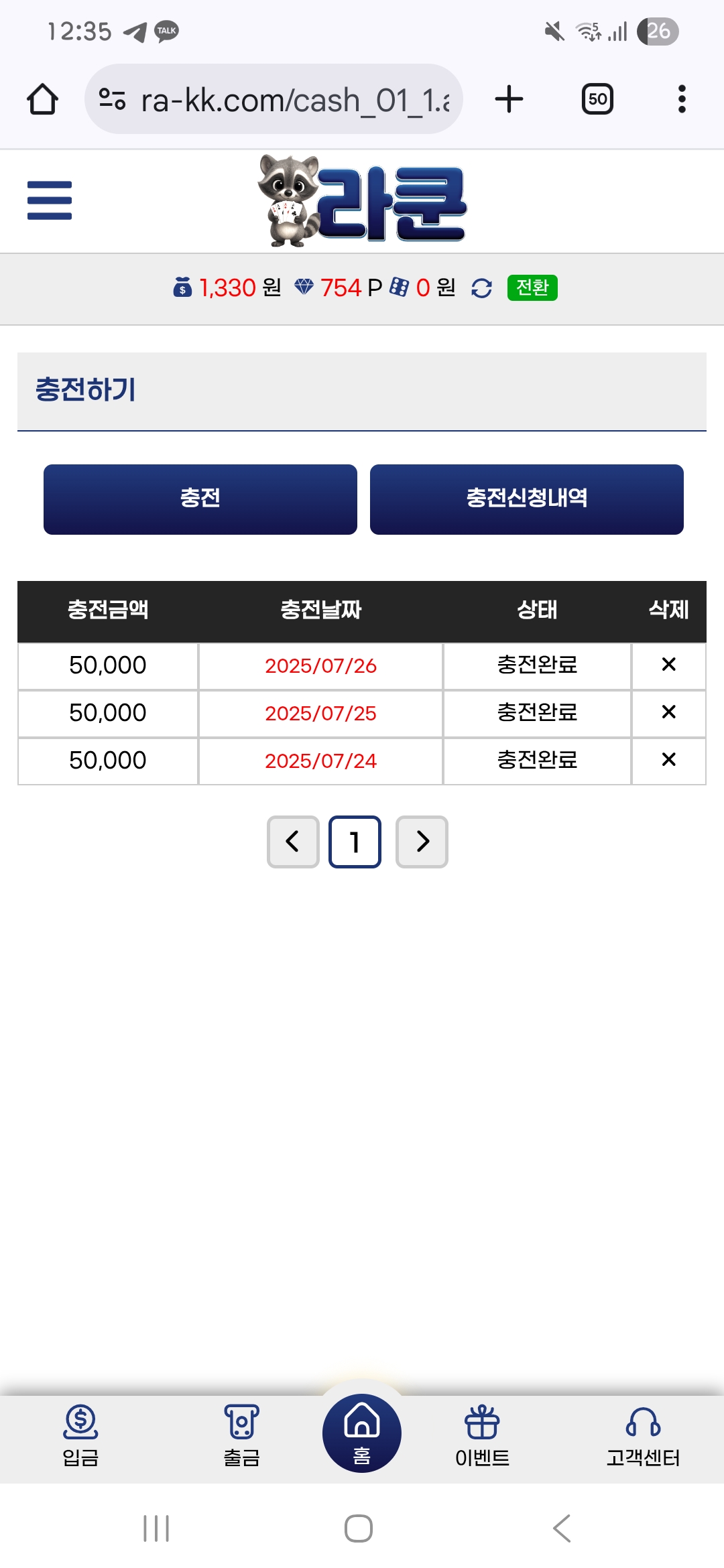
Task: Refresh the balance display
Action: [x=481, y=288]
